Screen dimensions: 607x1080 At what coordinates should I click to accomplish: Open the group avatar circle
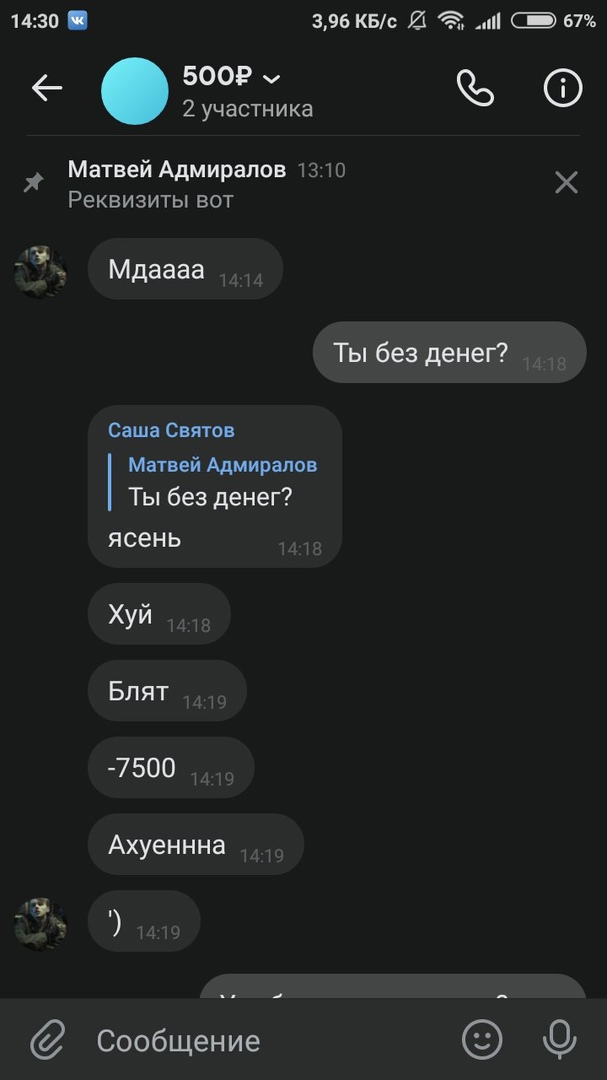(135, 91)
